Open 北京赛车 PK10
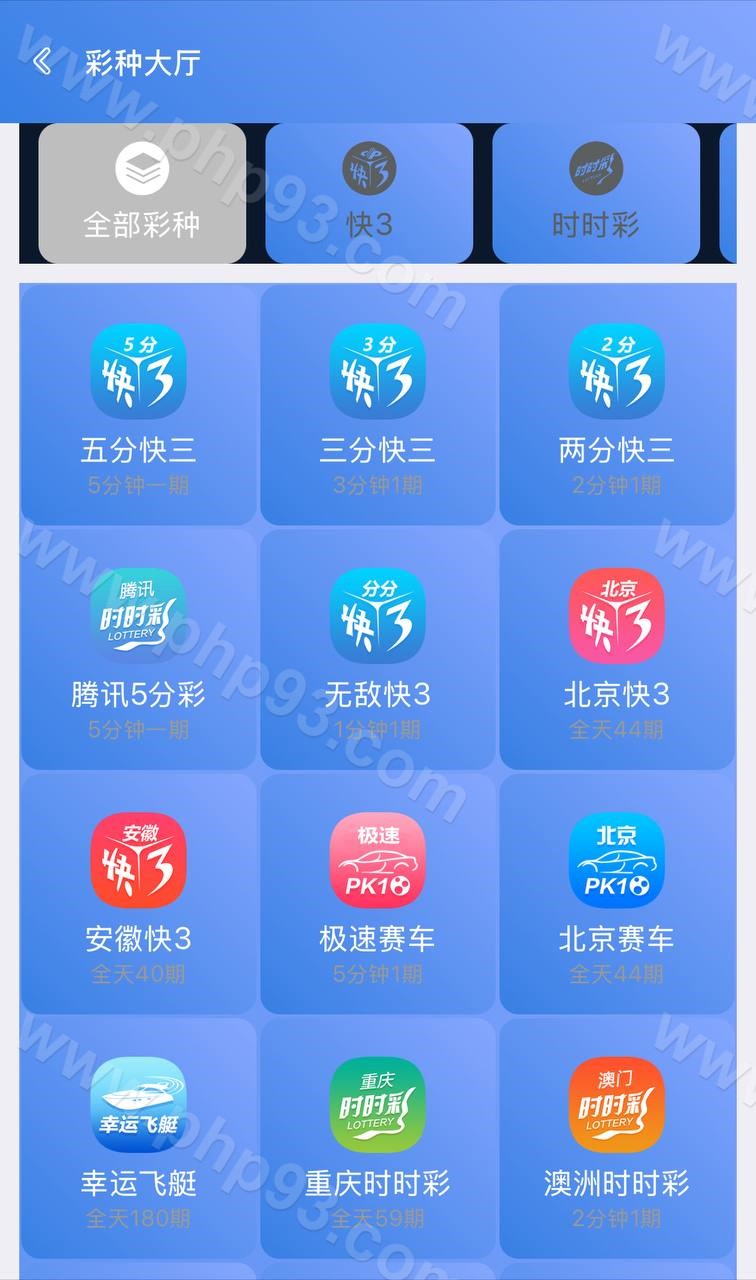Image resolution: width=756 pixels, height=1280 pixels. pos(616,892)
